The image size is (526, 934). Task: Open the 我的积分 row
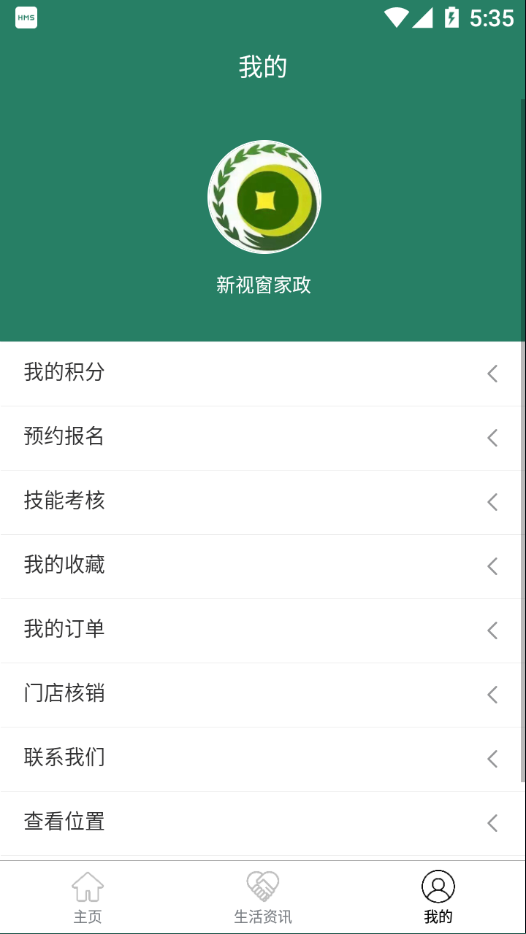tap(261, 373)
